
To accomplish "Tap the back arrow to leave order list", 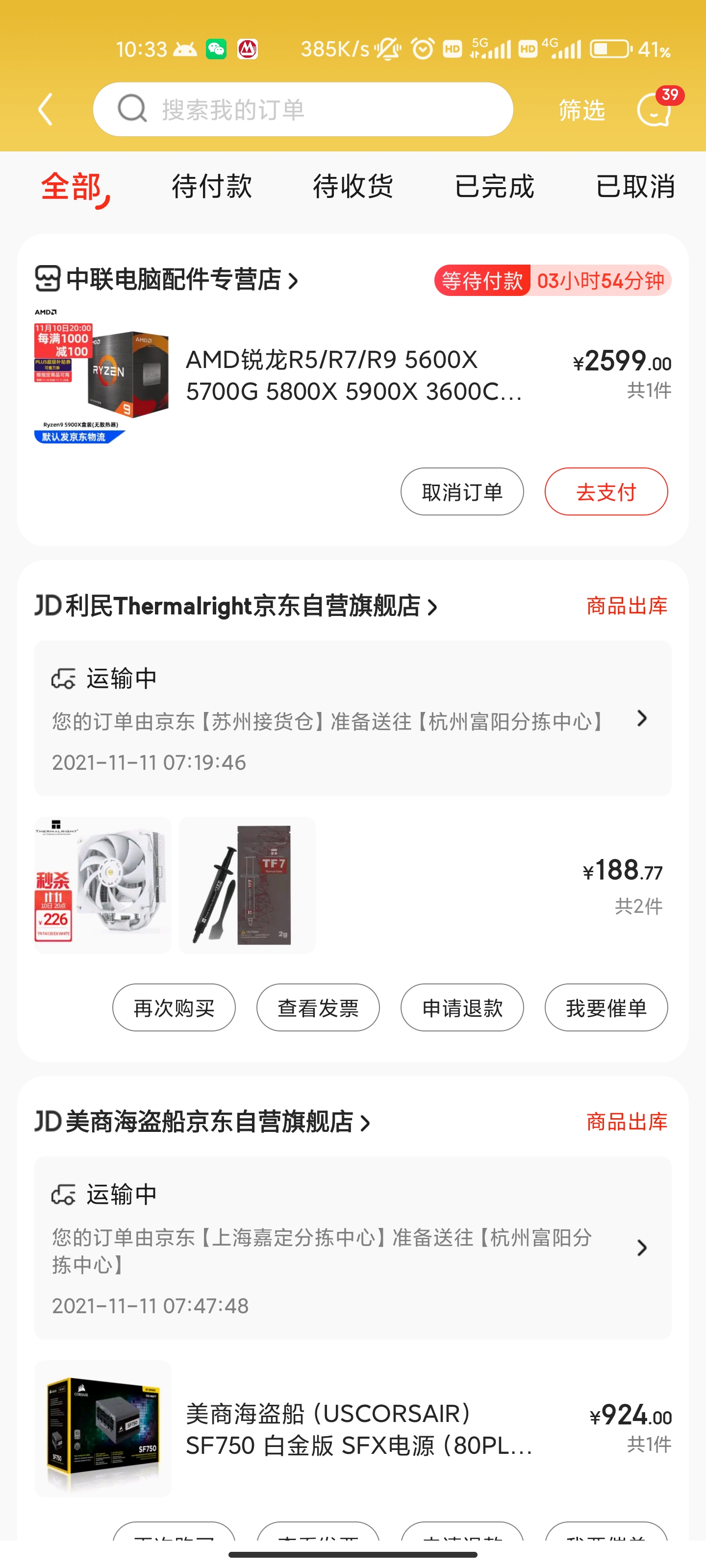I will (x=46, y=110).
